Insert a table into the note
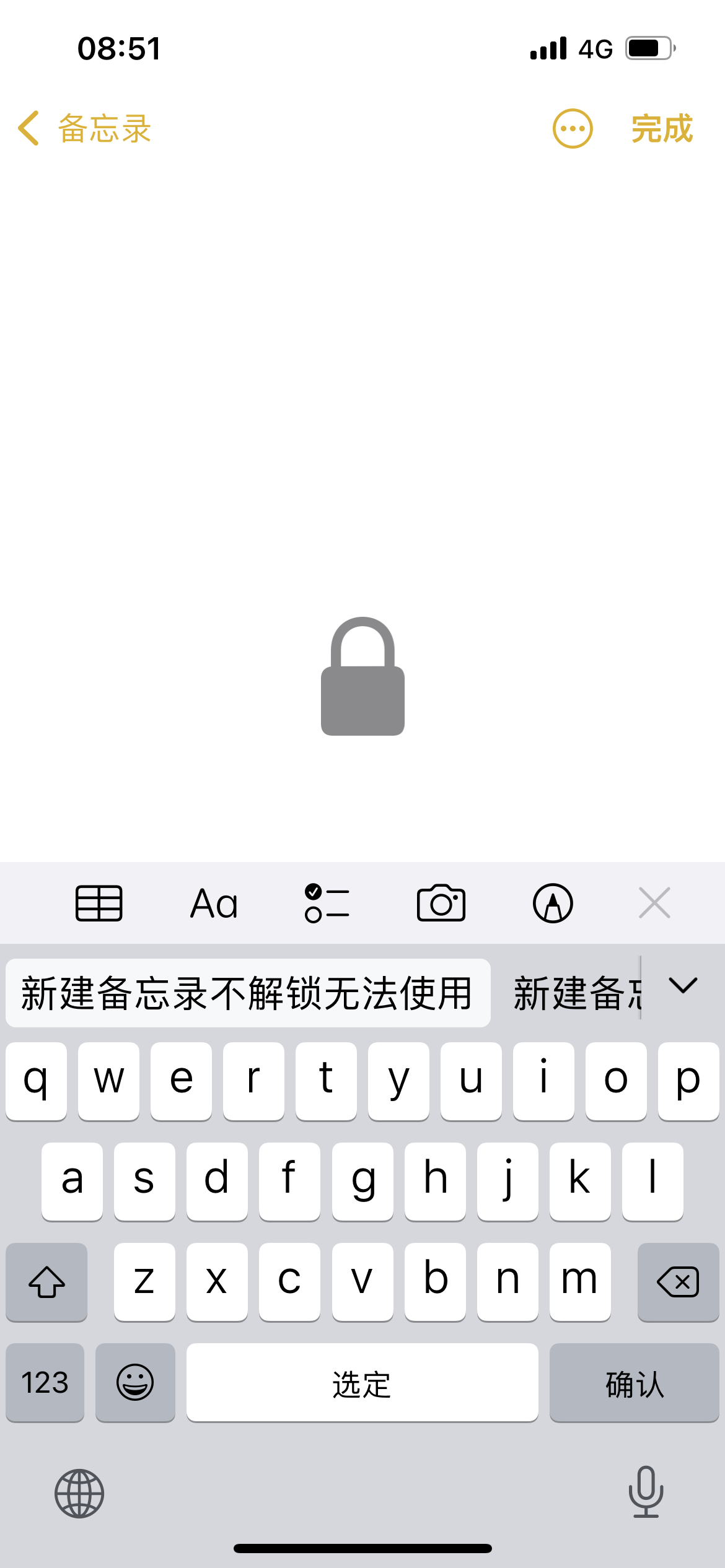The width and height of the screenshot is (725, 1568). 99,904
